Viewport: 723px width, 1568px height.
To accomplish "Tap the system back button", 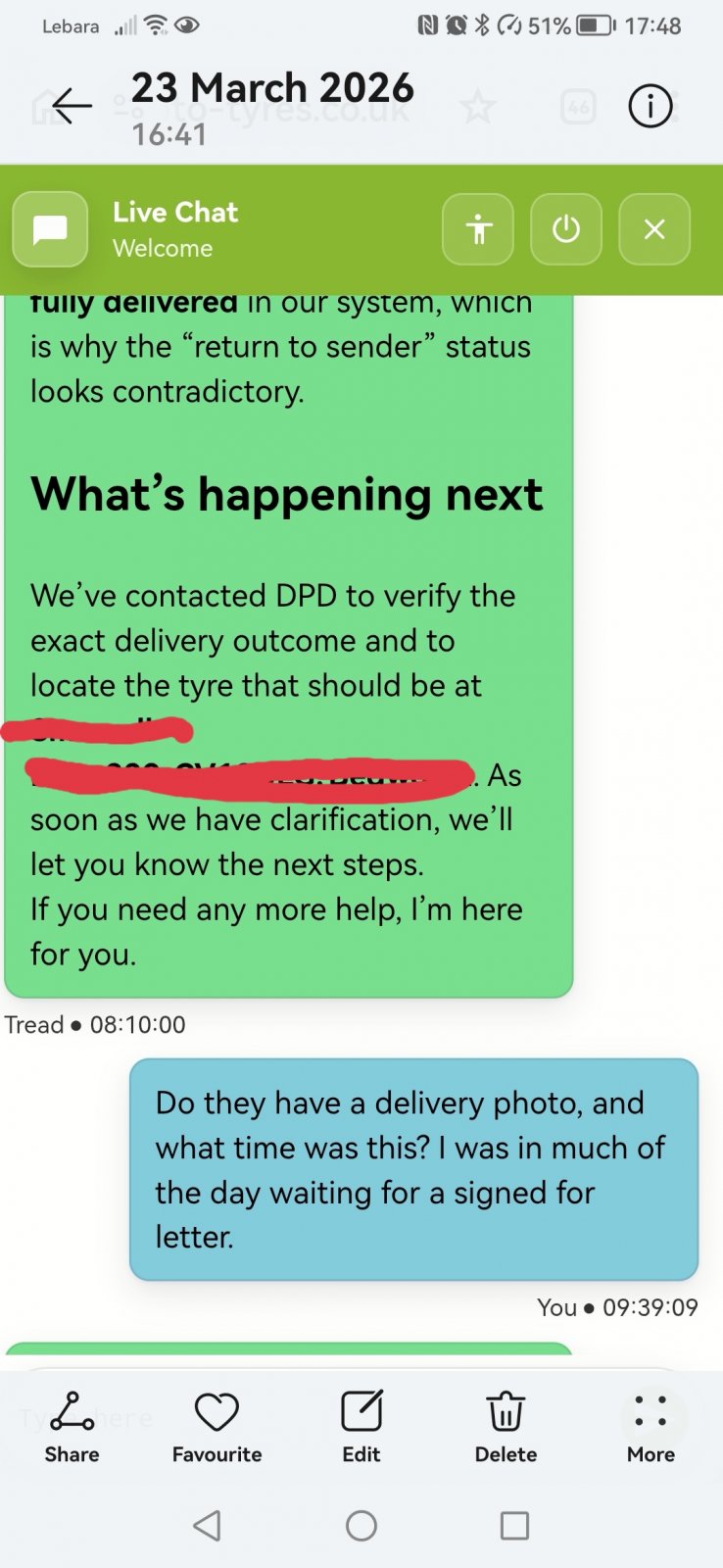I will pyautogui.click(x=207, y=1525).
